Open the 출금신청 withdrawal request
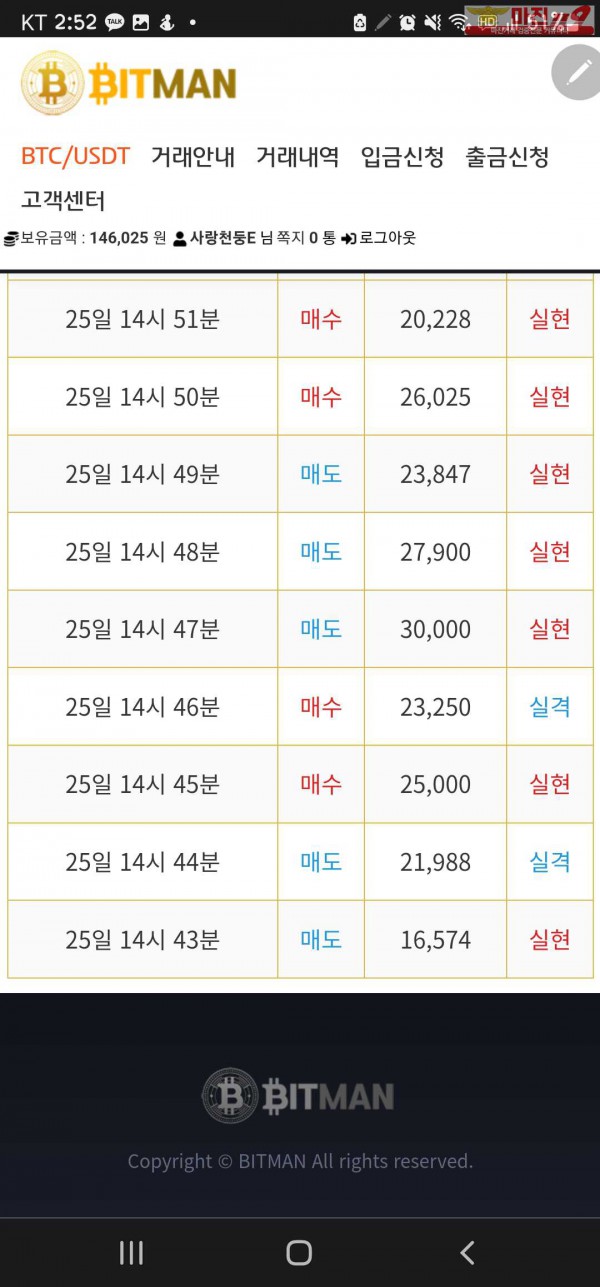The image size is (600, 1287). [x=507, y=157]
